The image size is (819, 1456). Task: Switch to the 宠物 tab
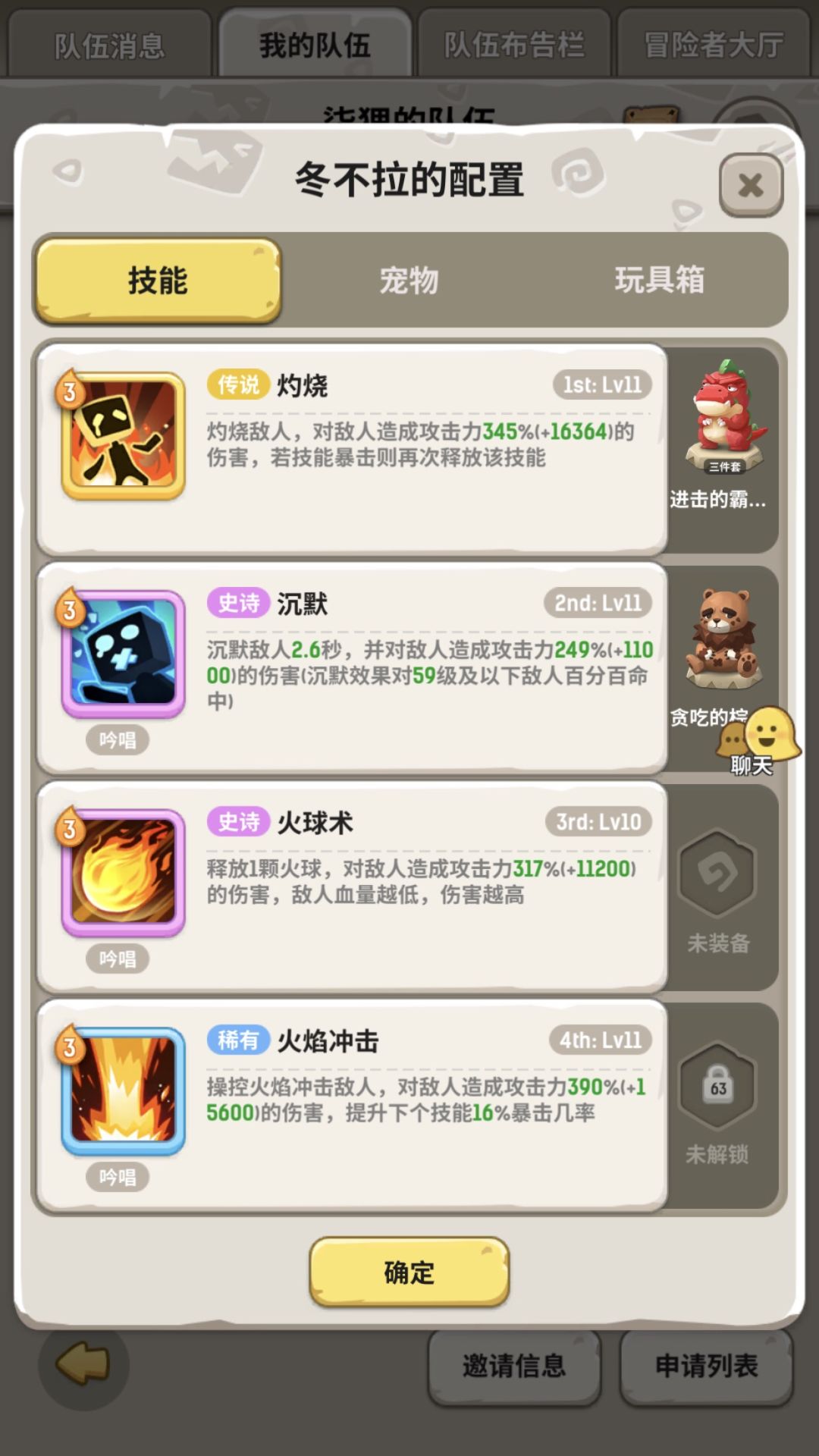pyautogui.click(x=409, y=281)
